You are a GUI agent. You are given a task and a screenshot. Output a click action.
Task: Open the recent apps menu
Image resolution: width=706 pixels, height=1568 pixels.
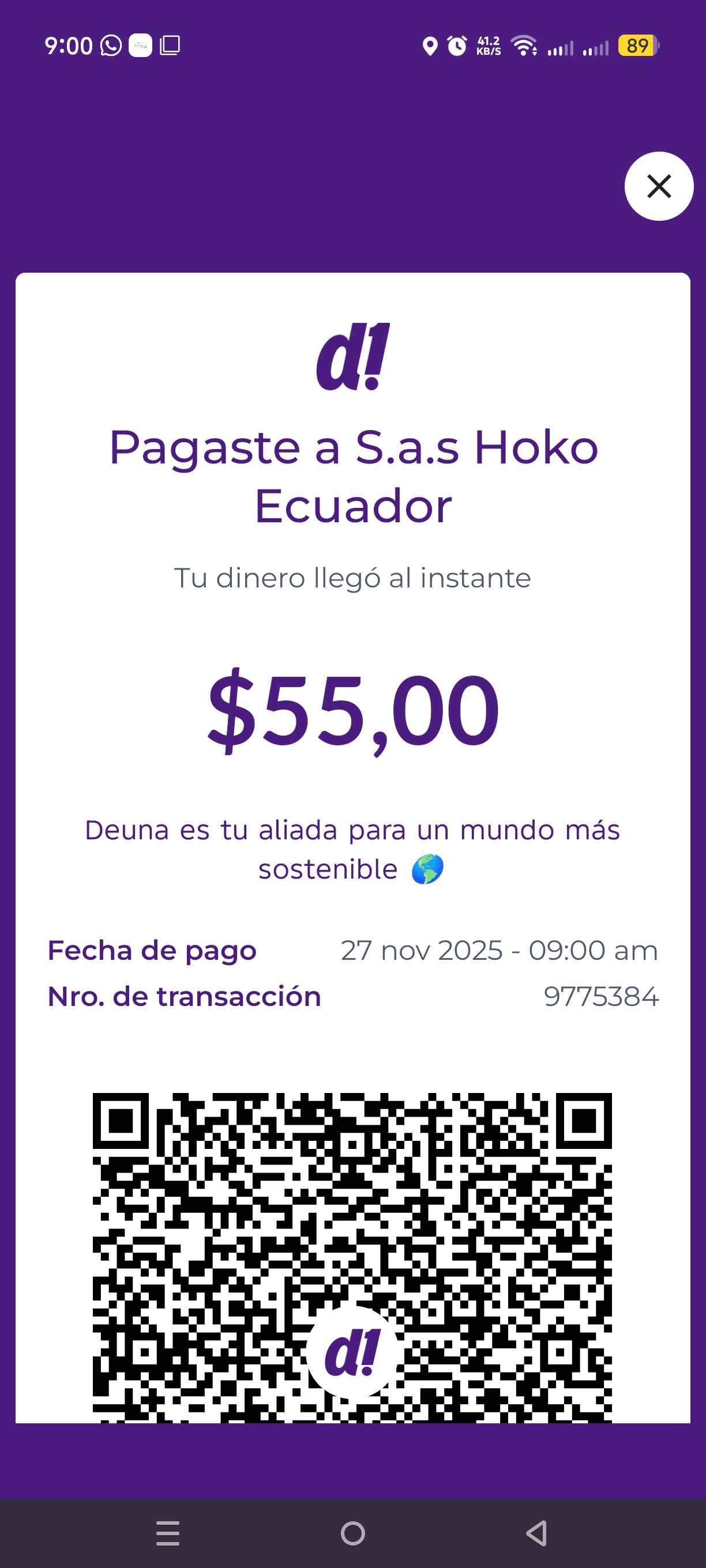click(167, 1533)
